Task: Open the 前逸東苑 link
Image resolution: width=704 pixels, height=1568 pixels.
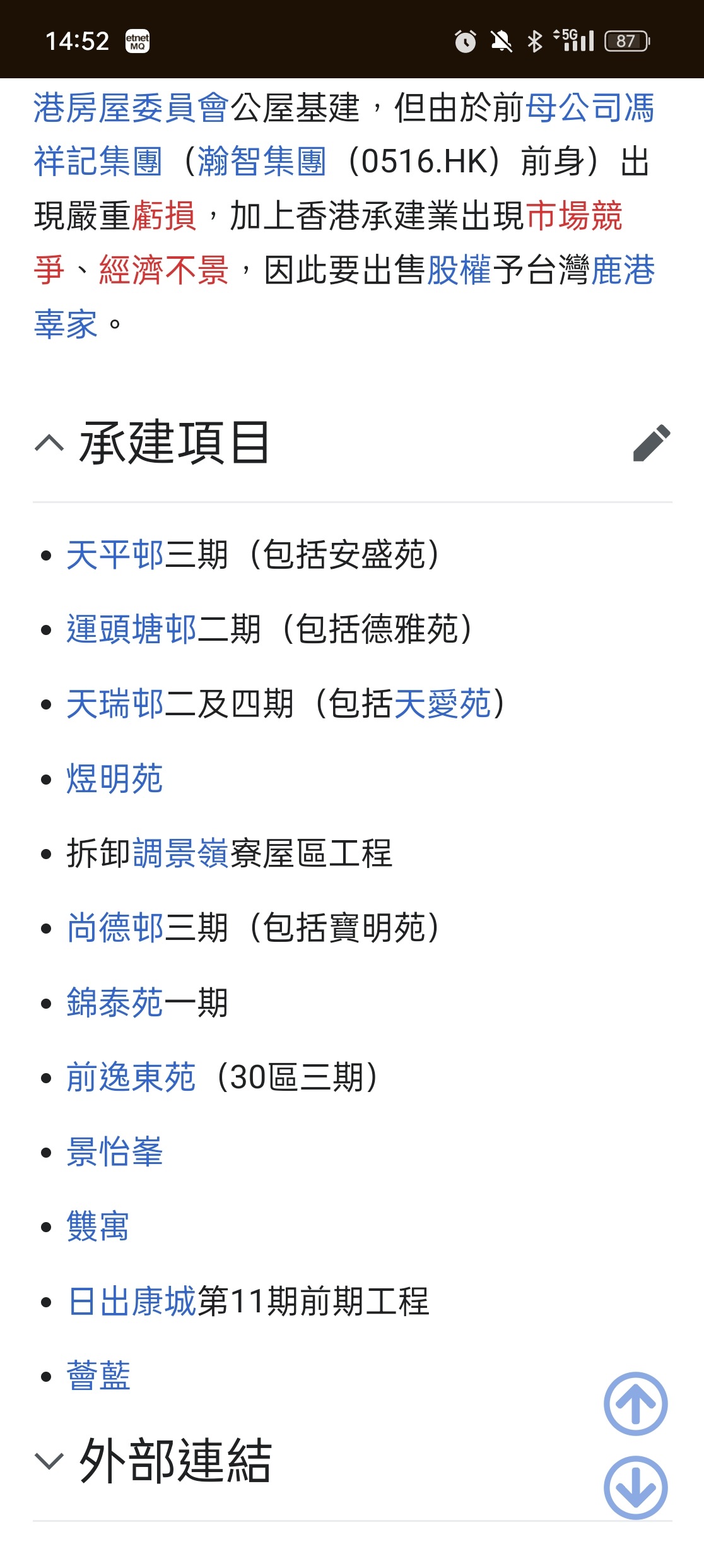Action: coord(131,1077)
